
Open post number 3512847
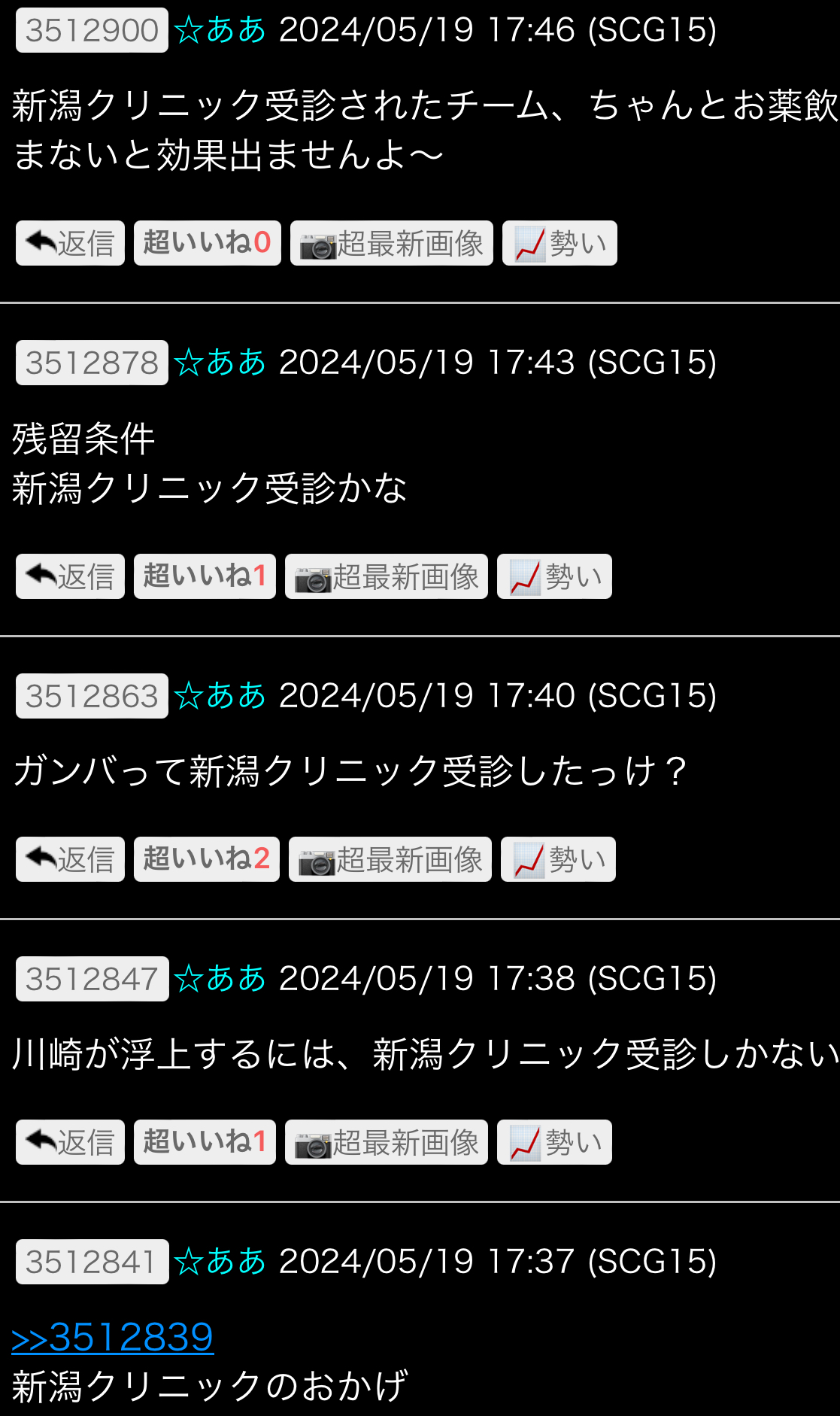click(x=92, y=979)
